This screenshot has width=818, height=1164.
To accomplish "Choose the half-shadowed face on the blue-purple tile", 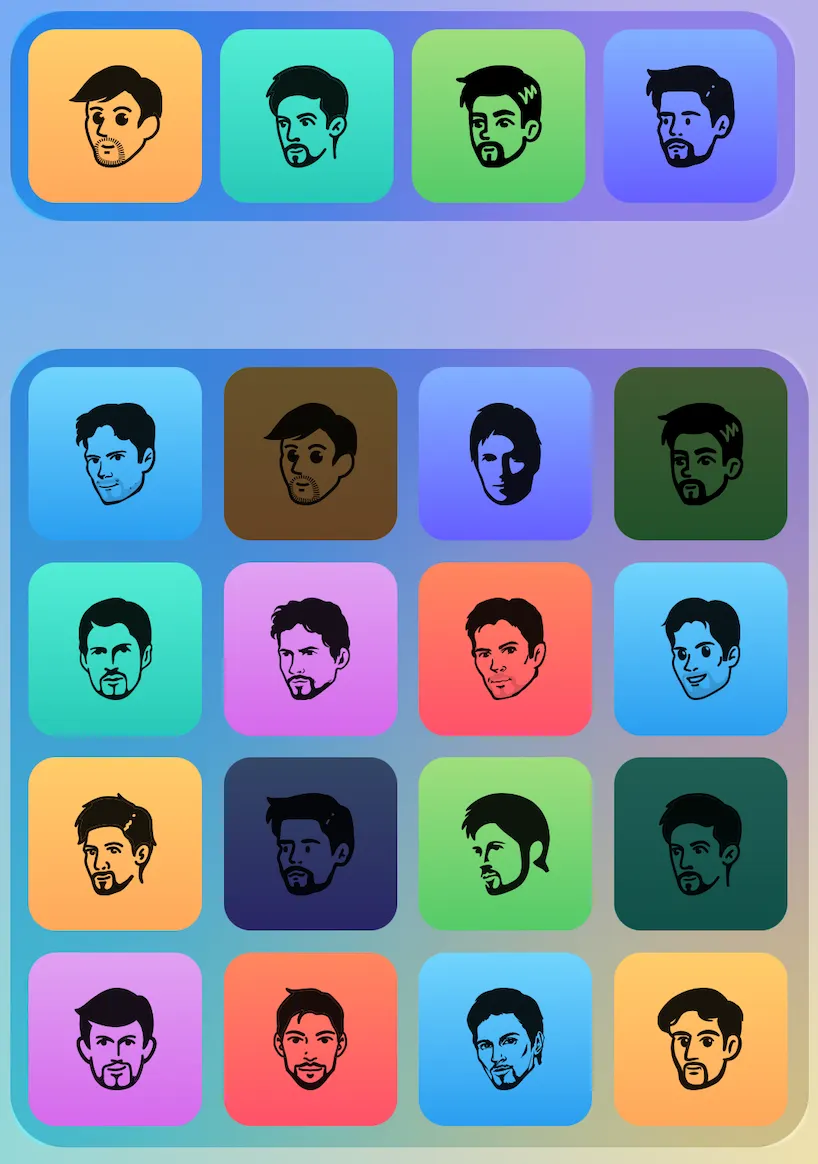I will coord(505,453).
